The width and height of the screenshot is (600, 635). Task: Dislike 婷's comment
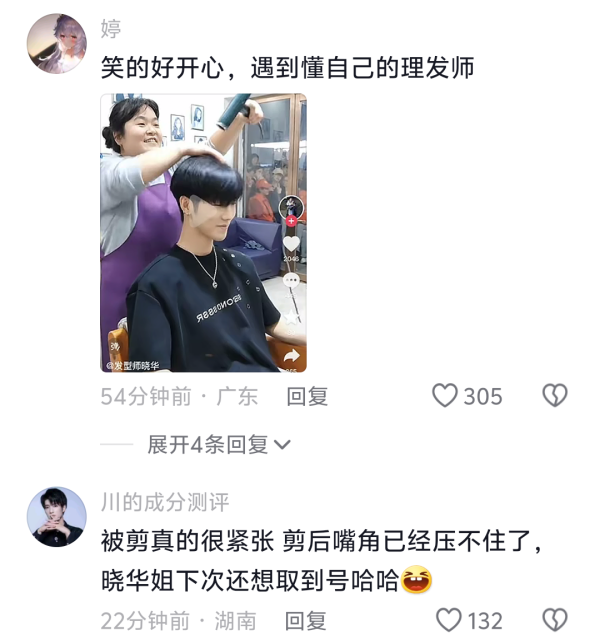(555, 397)
